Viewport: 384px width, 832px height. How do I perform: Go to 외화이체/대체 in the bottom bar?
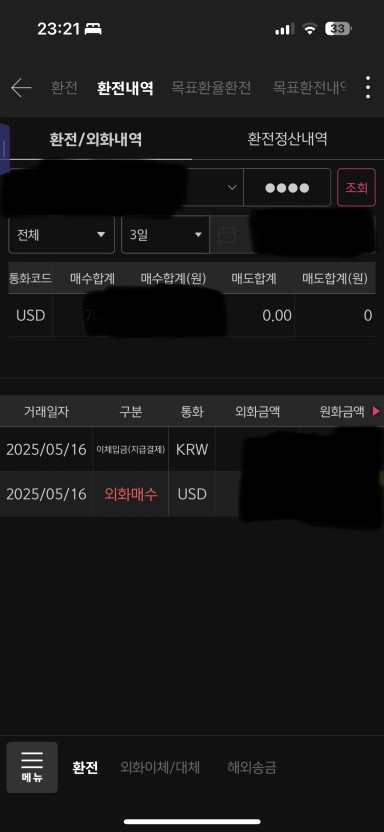(160, 767)
